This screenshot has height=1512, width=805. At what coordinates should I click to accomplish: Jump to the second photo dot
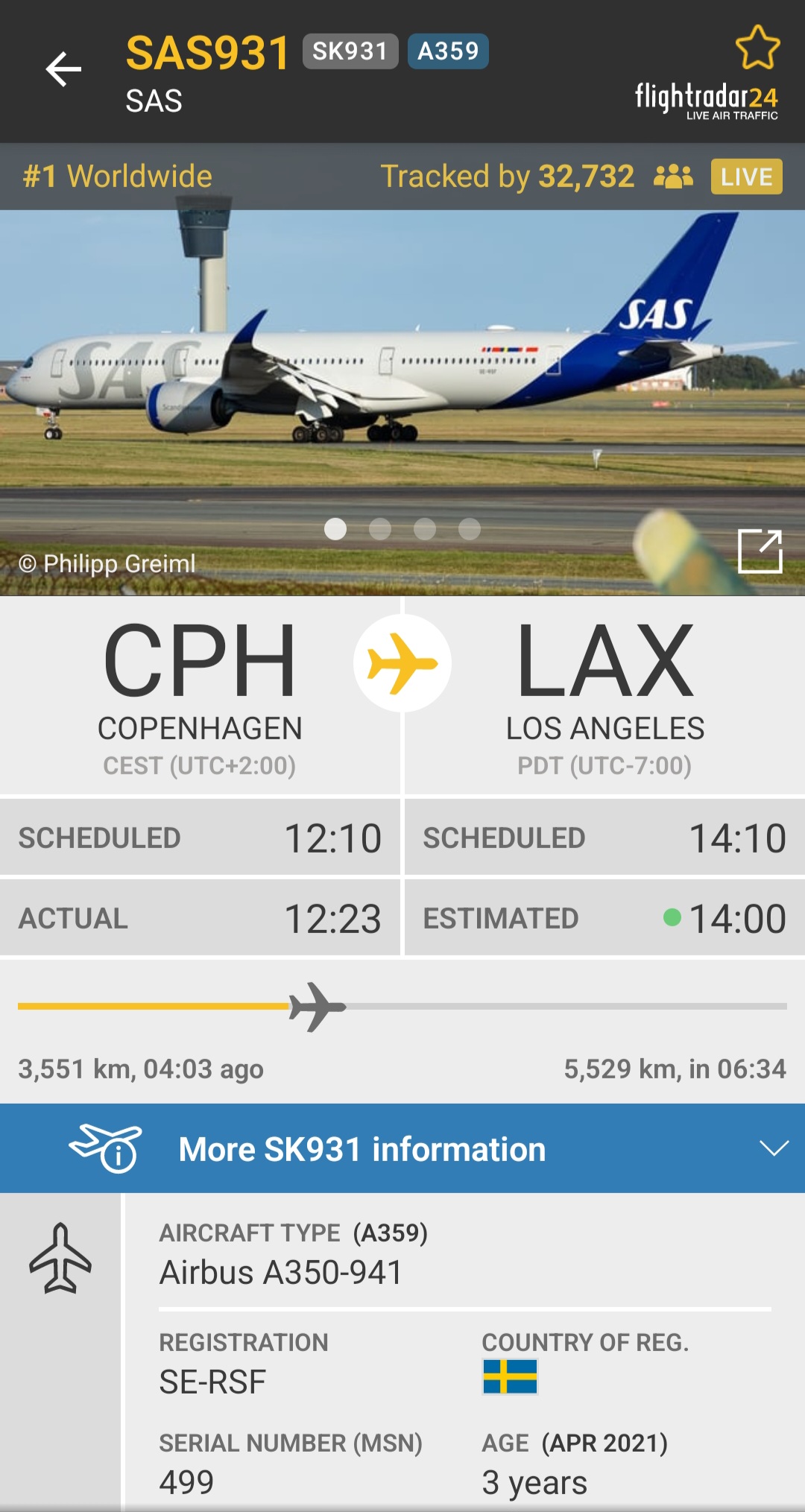tap(380, 529)
